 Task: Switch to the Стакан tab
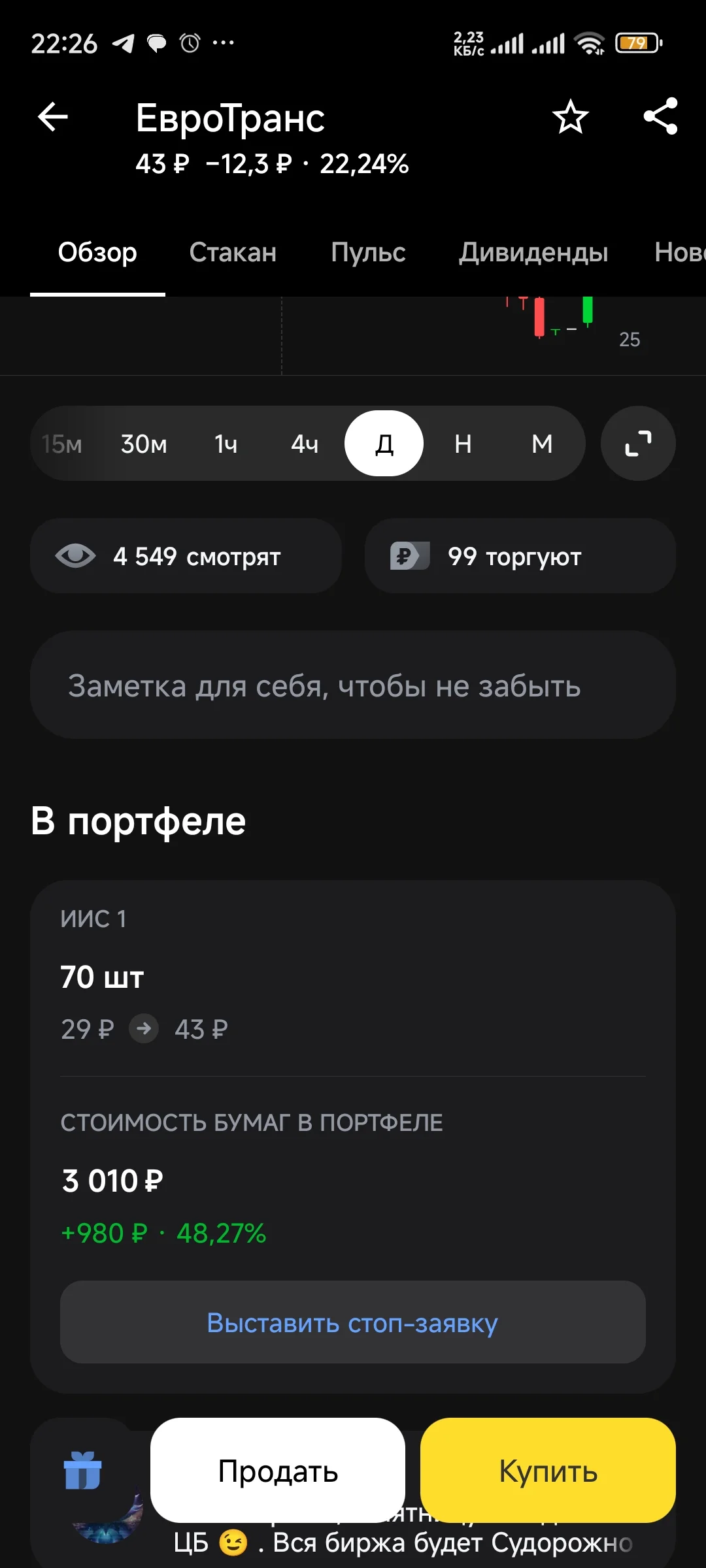pyautogui.click(x=233, y=252)
